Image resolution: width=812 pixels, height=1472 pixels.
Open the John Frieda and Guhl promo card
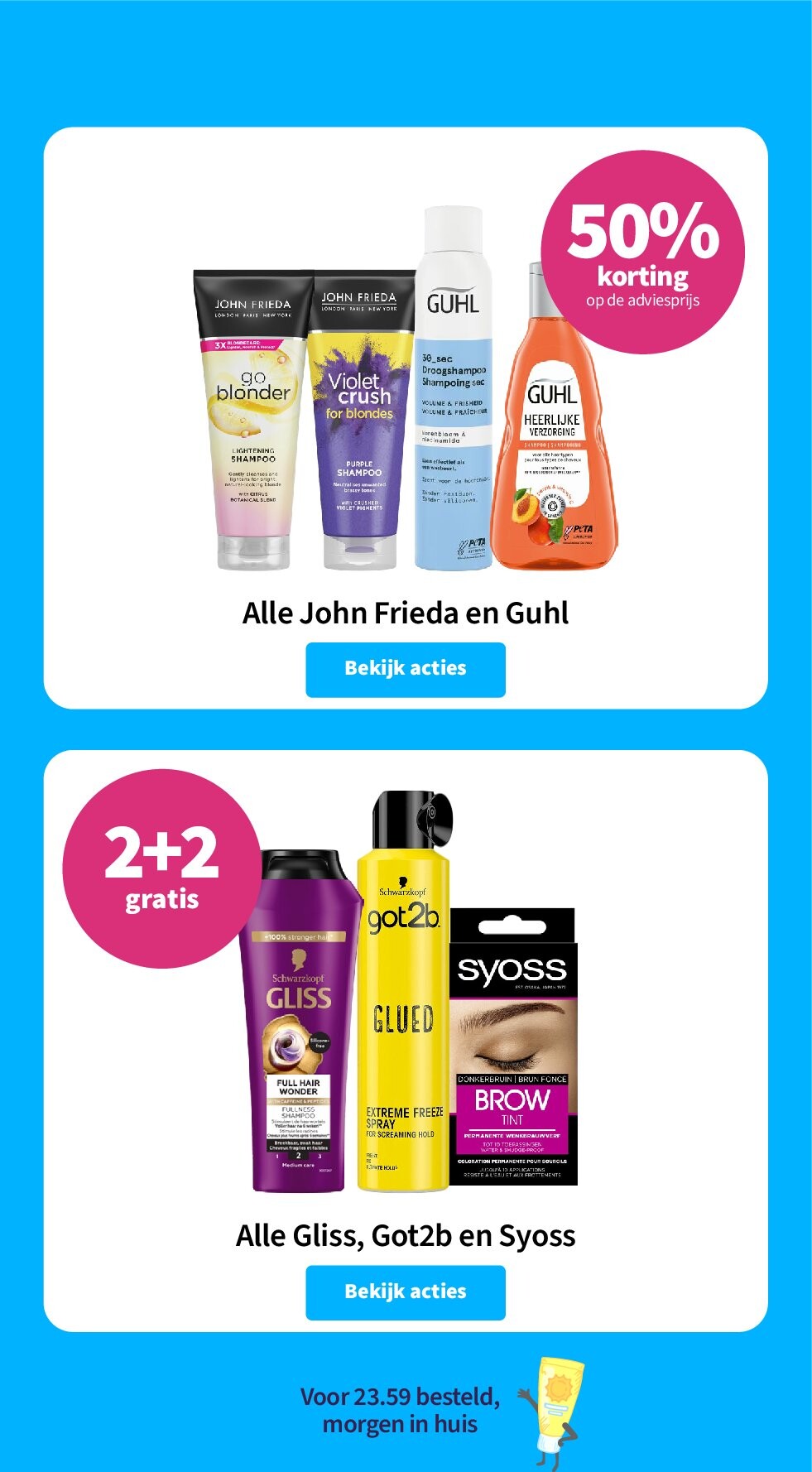pos(405,414)
